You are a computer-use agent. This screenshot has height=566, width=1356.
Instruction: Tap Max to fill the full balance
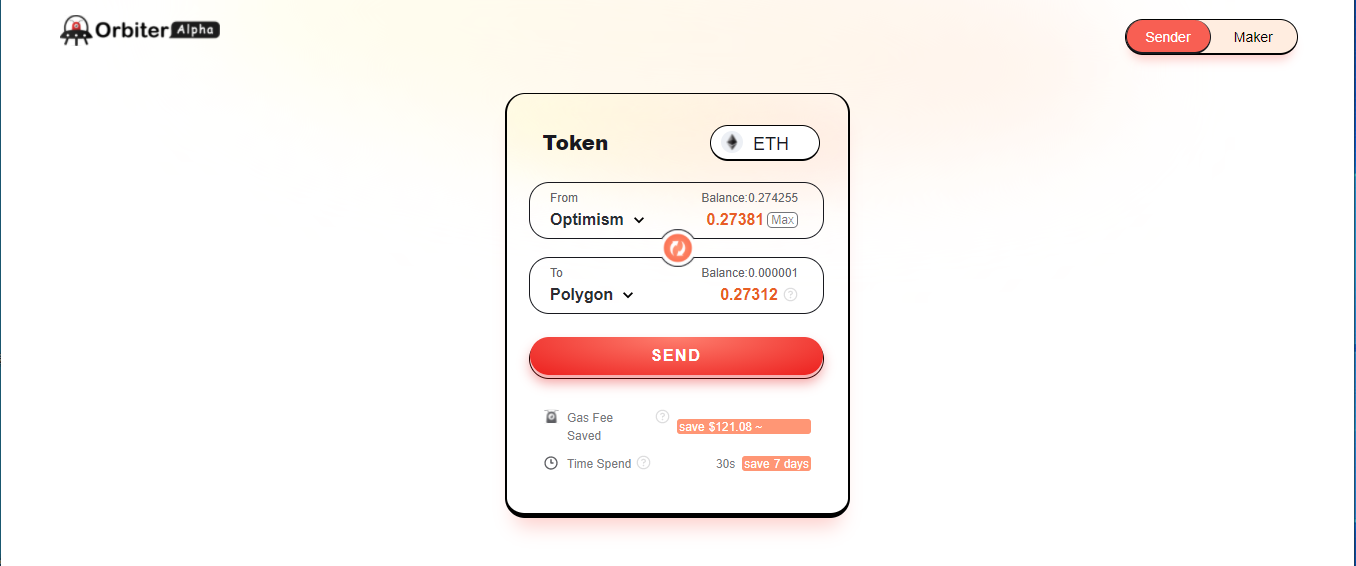coord(782,220)
